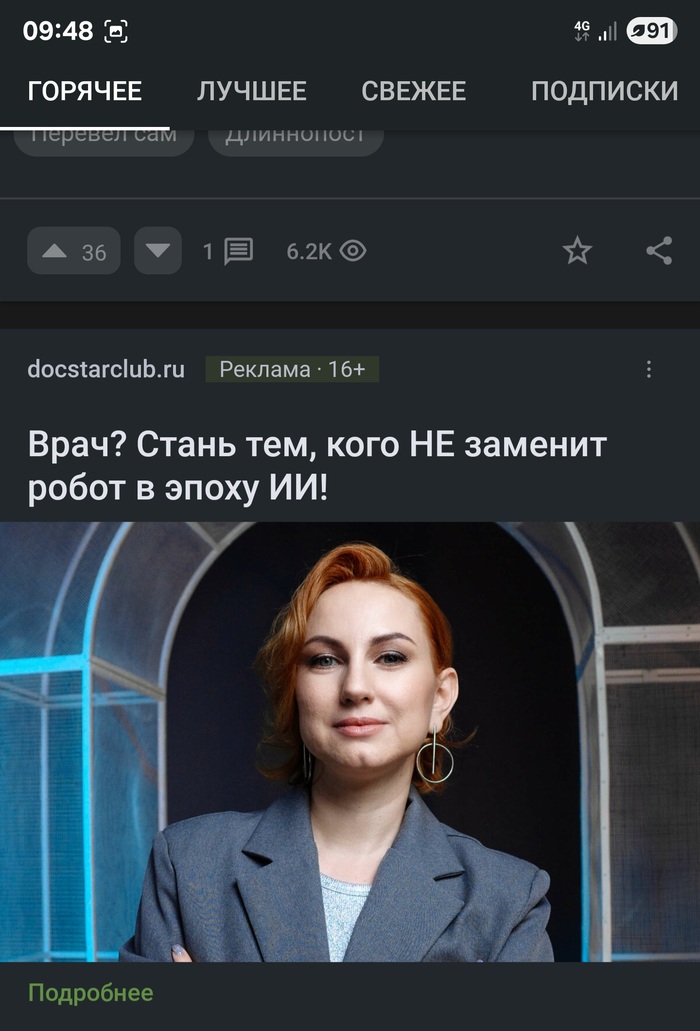The image size is (700, 1031).
Task: Select the Длиннопост tag chip
Action: 295,138
